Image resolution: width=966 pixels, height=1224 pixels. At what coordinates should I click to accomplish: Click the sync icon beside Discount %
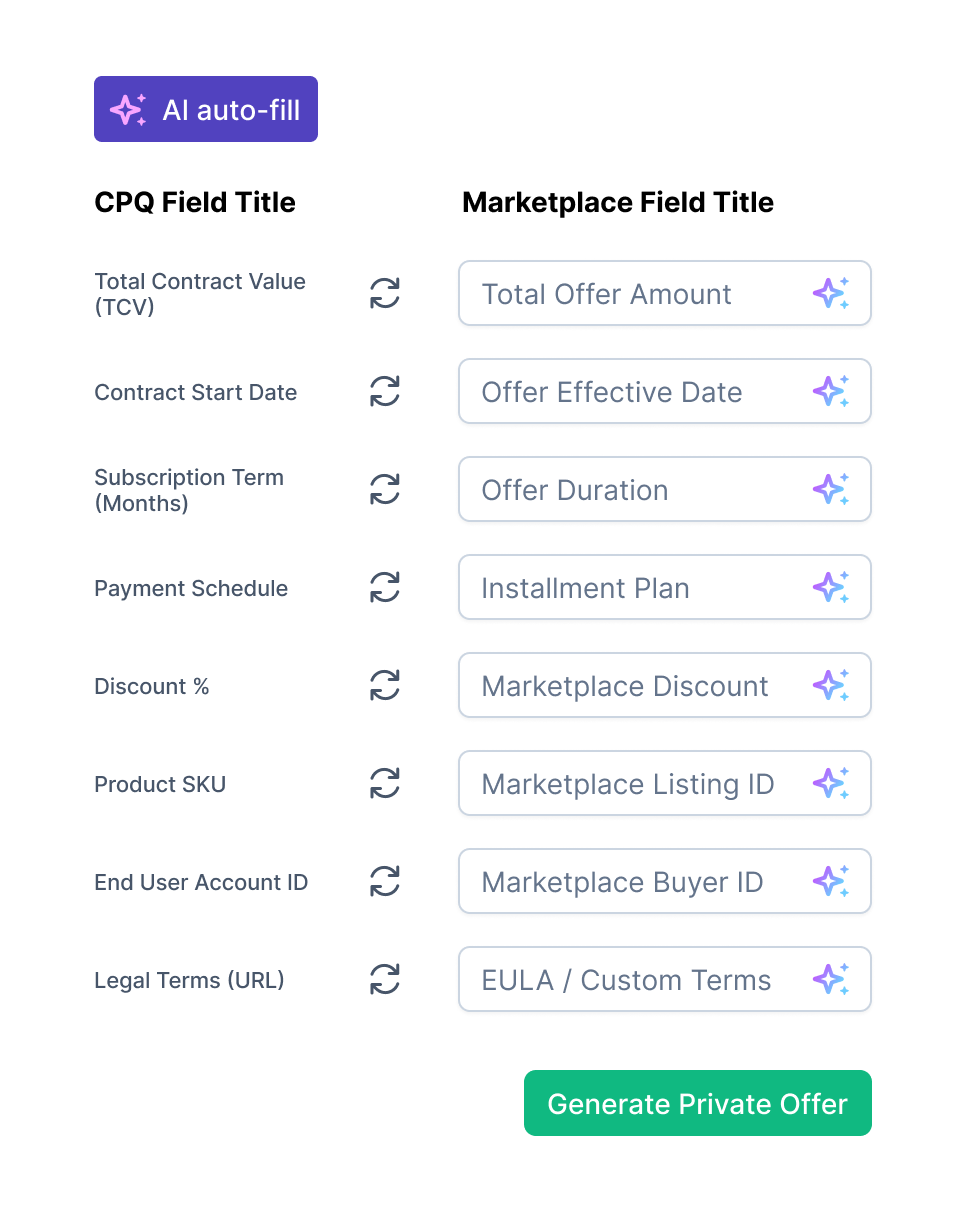click(384, 685)
